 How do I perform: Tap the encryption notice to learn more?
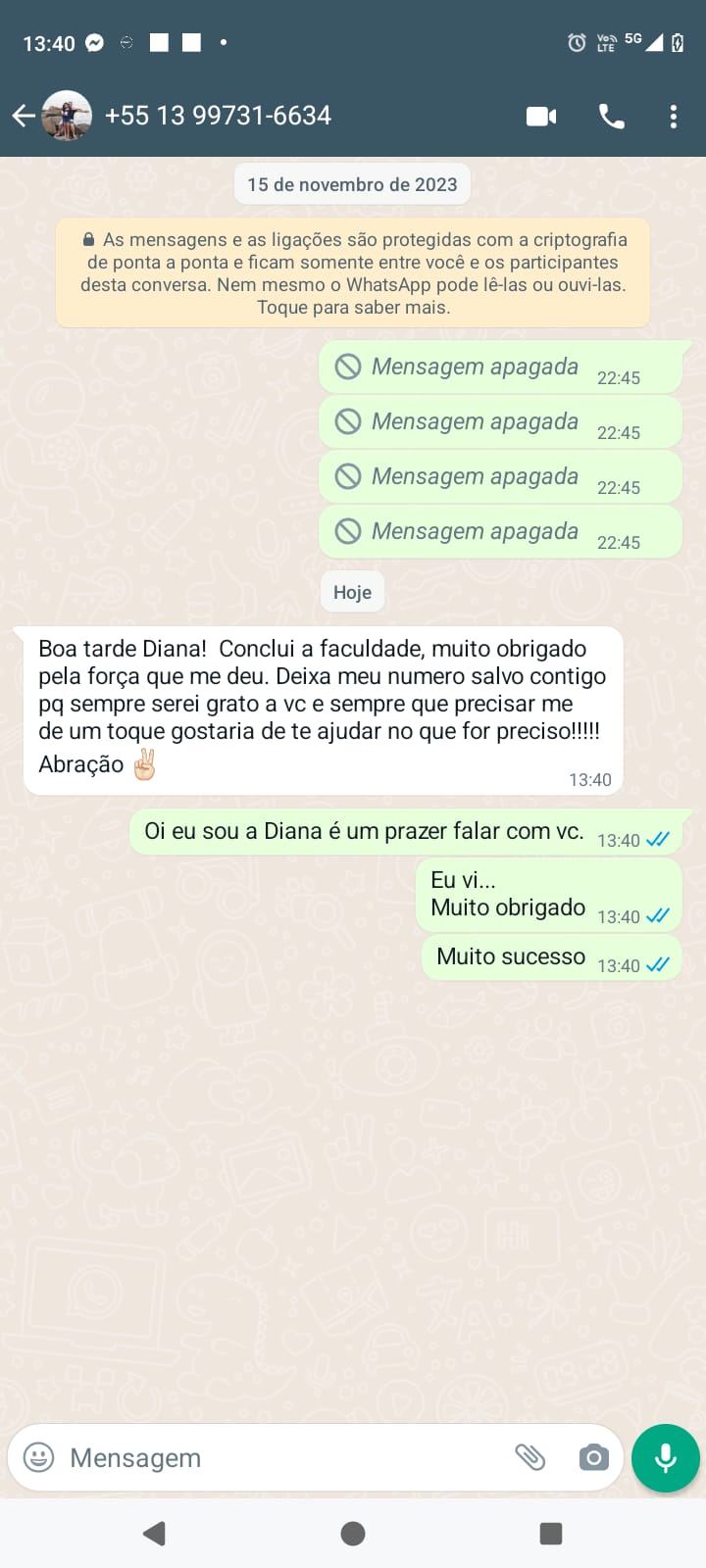point(353,272)
